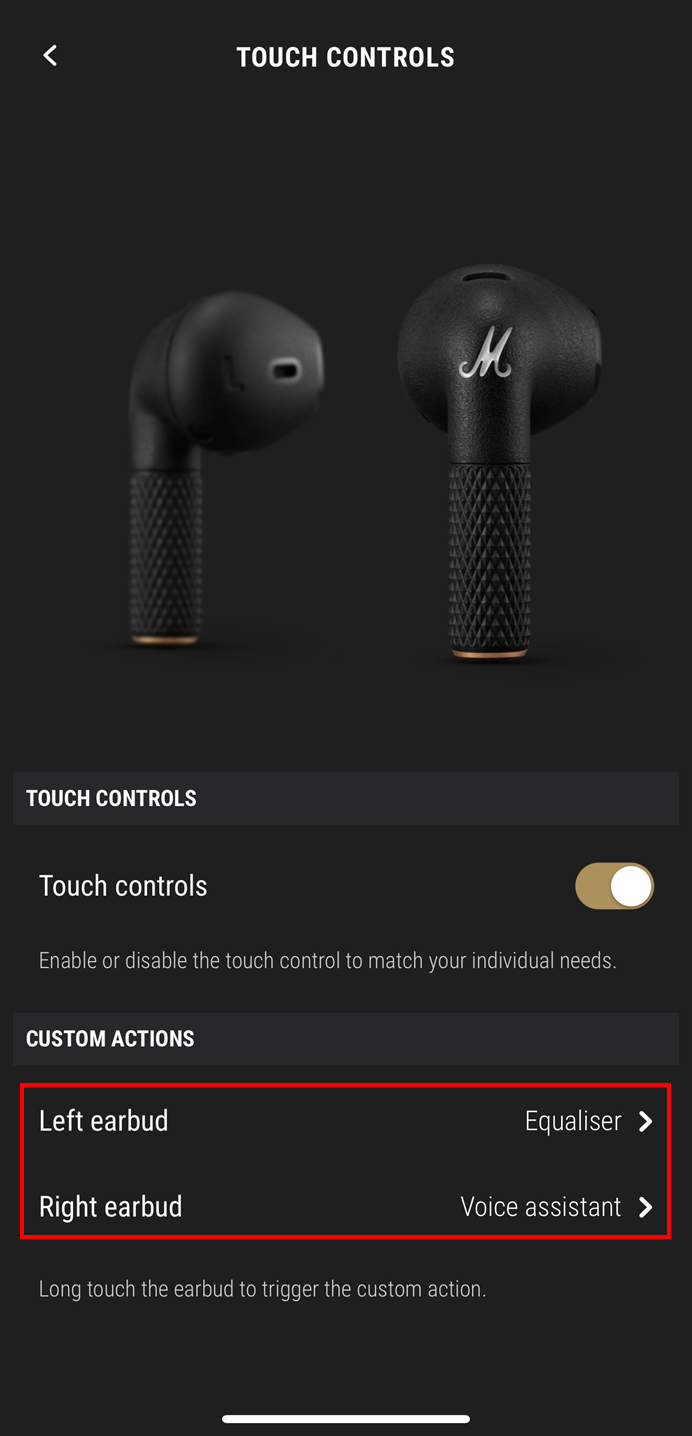692x1436 pixels.
Task: Open Left earbud custom action settings
Action: click(x=345, y=1121)
